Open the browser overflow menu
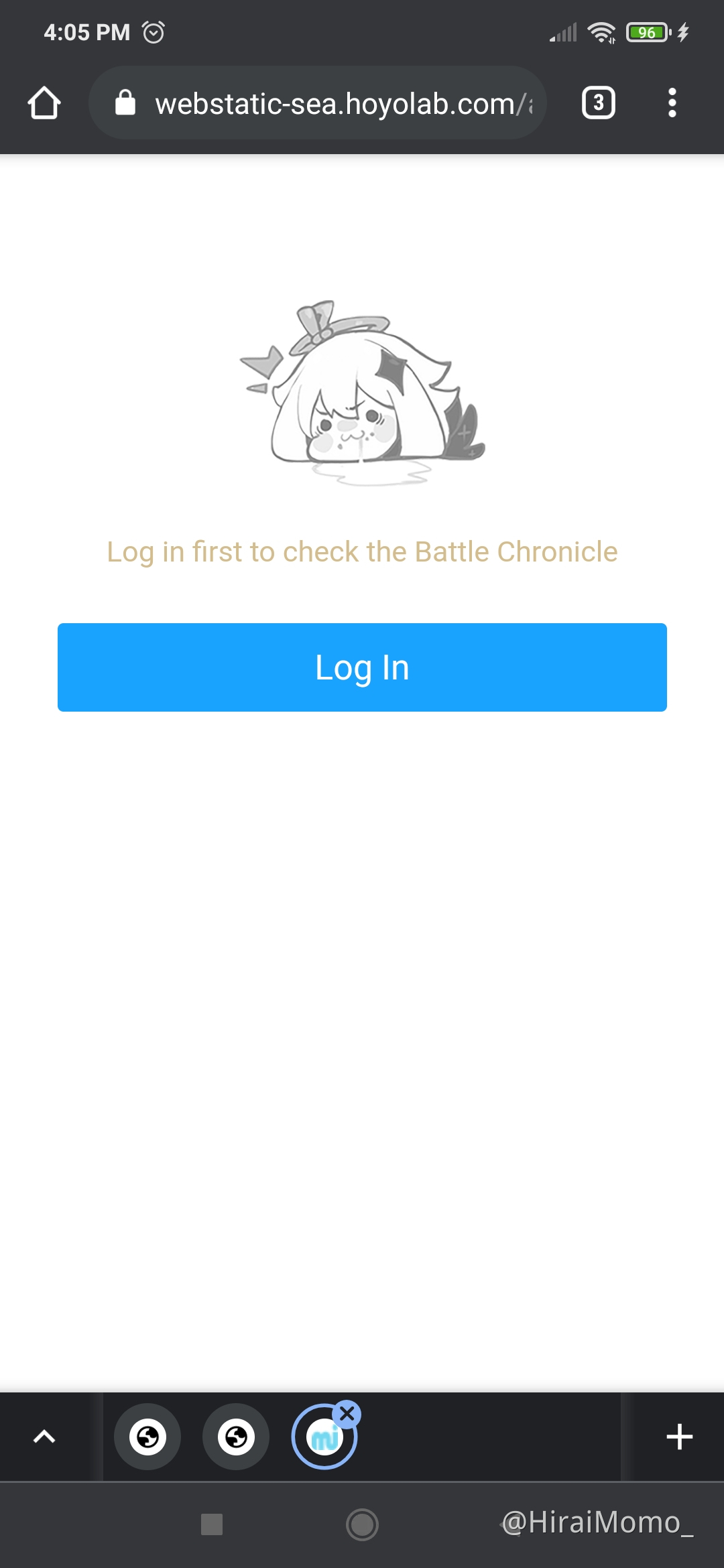Viewport: 724px width, 1568px height. 672,103
